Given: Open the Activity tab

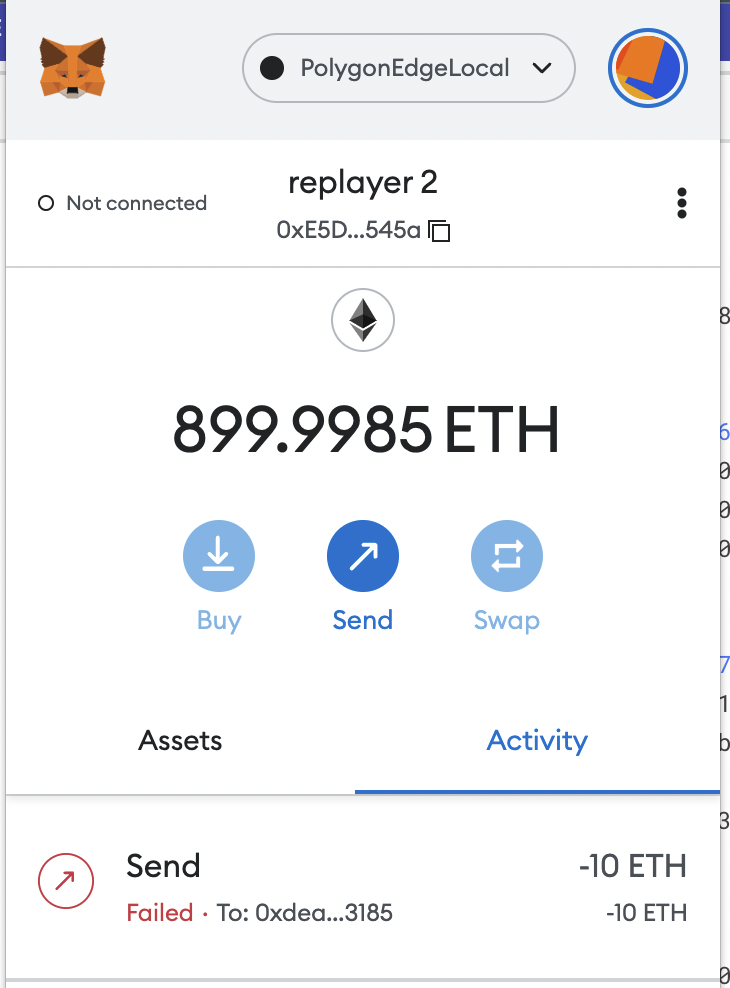Looking at the screenshot, I should [537, 740].
